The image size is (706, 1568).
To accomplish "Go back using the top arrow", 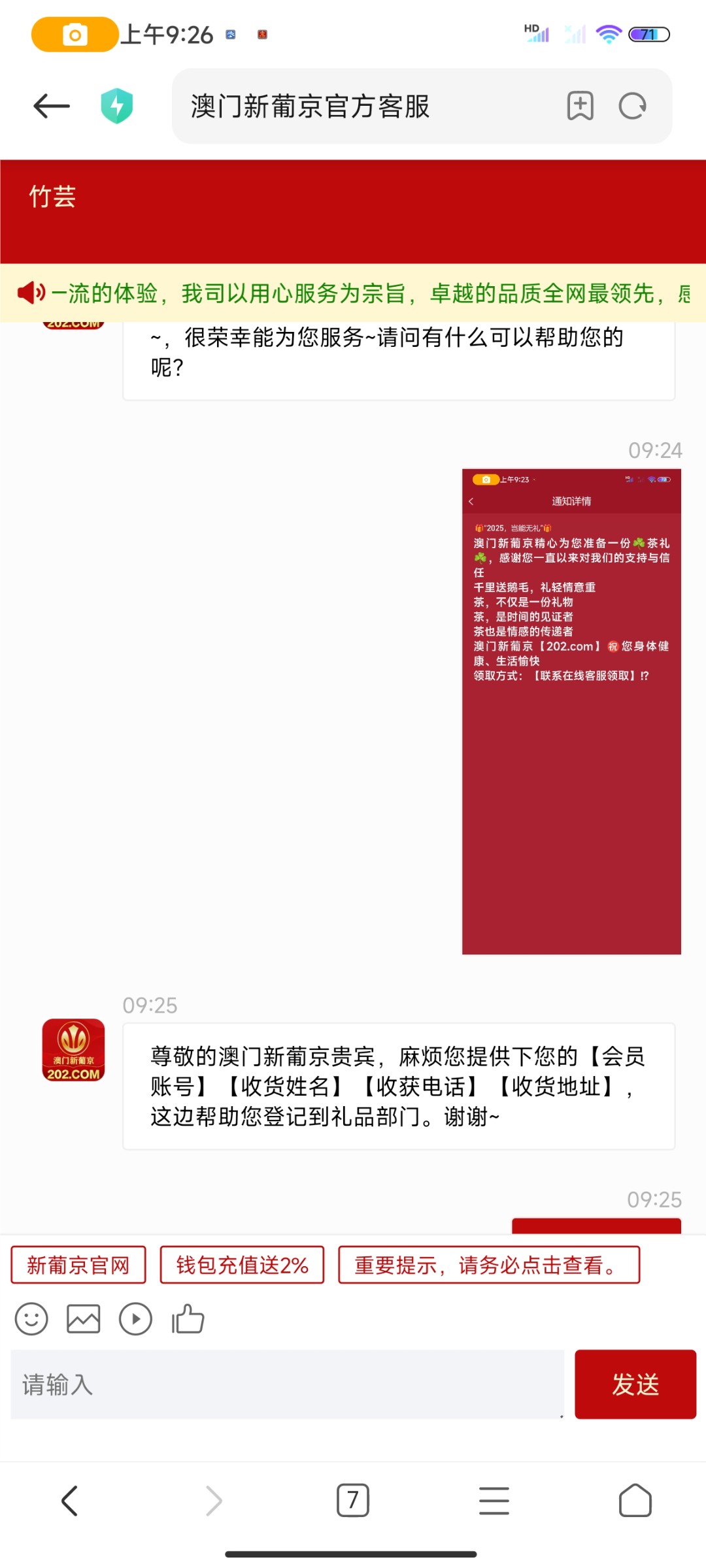I will (x=52, y=106).
